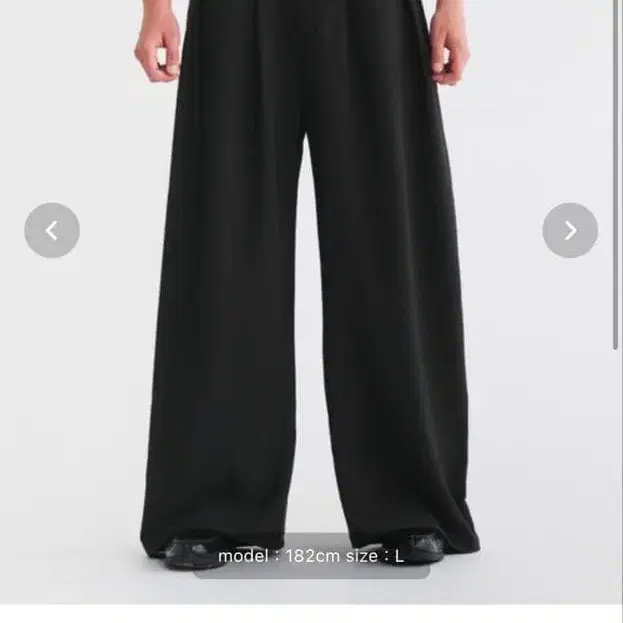This screenshot has height=623, width=623.
Task: Go back to the previous product image
Action: tap(52, 231)
